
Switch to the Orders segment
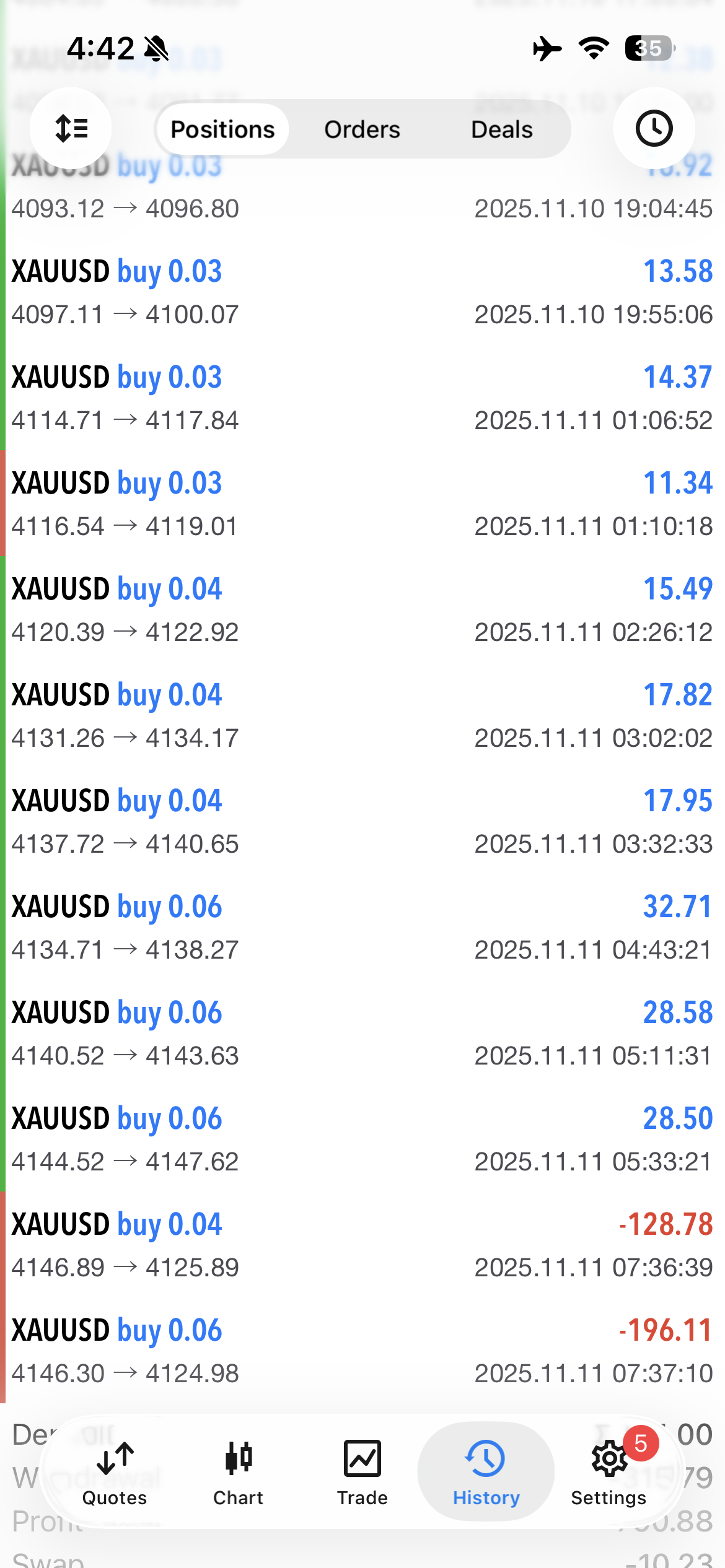click(x=362, y=129)
